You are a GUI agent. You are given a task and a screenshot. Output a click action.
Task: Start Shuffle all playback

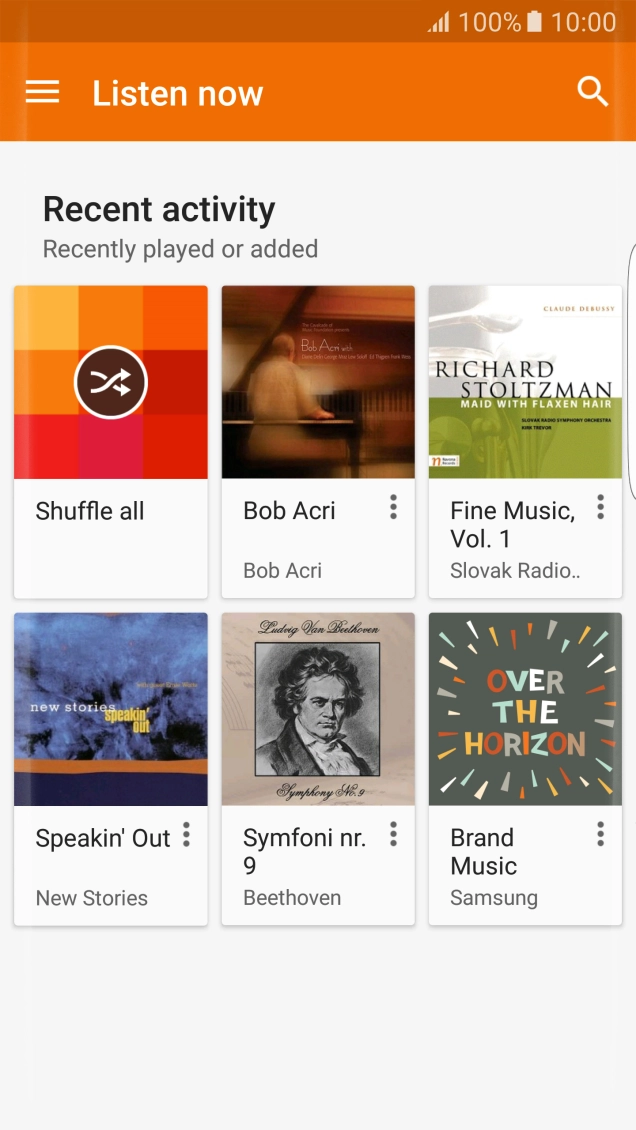(x=111, y=382)
